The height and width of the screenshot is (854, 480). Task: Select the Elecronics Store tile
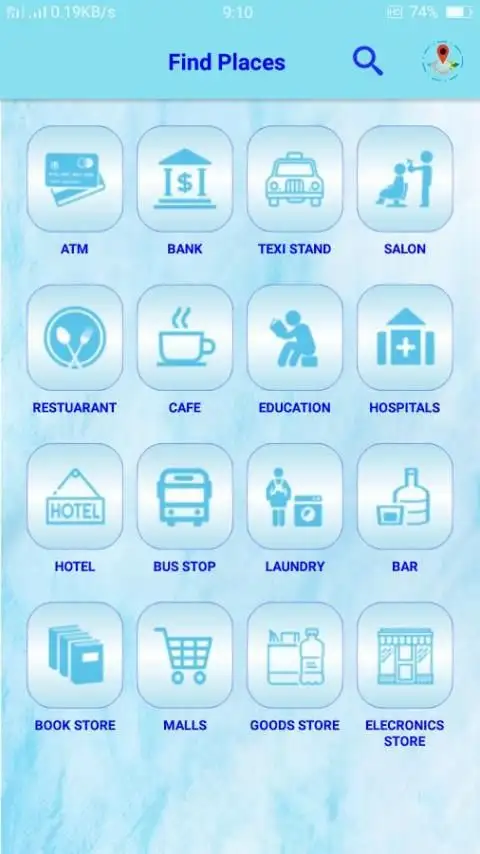[x=405, y=655]
